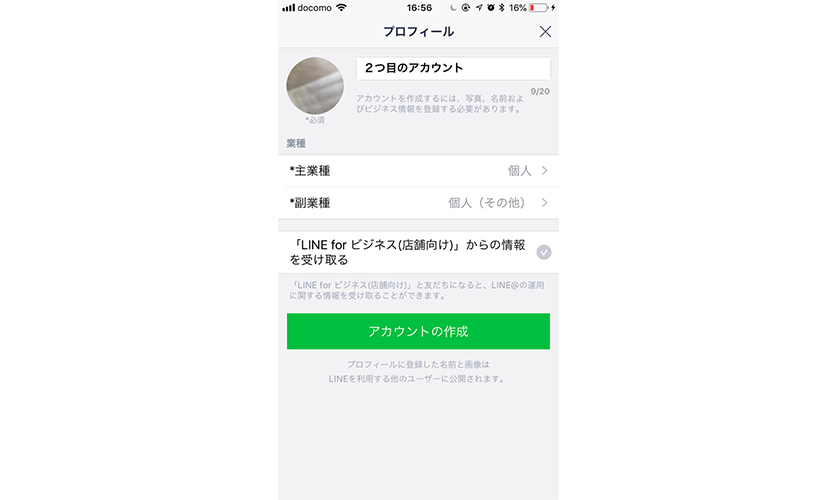Tap アカウントの作成 button

pos(418,331)
